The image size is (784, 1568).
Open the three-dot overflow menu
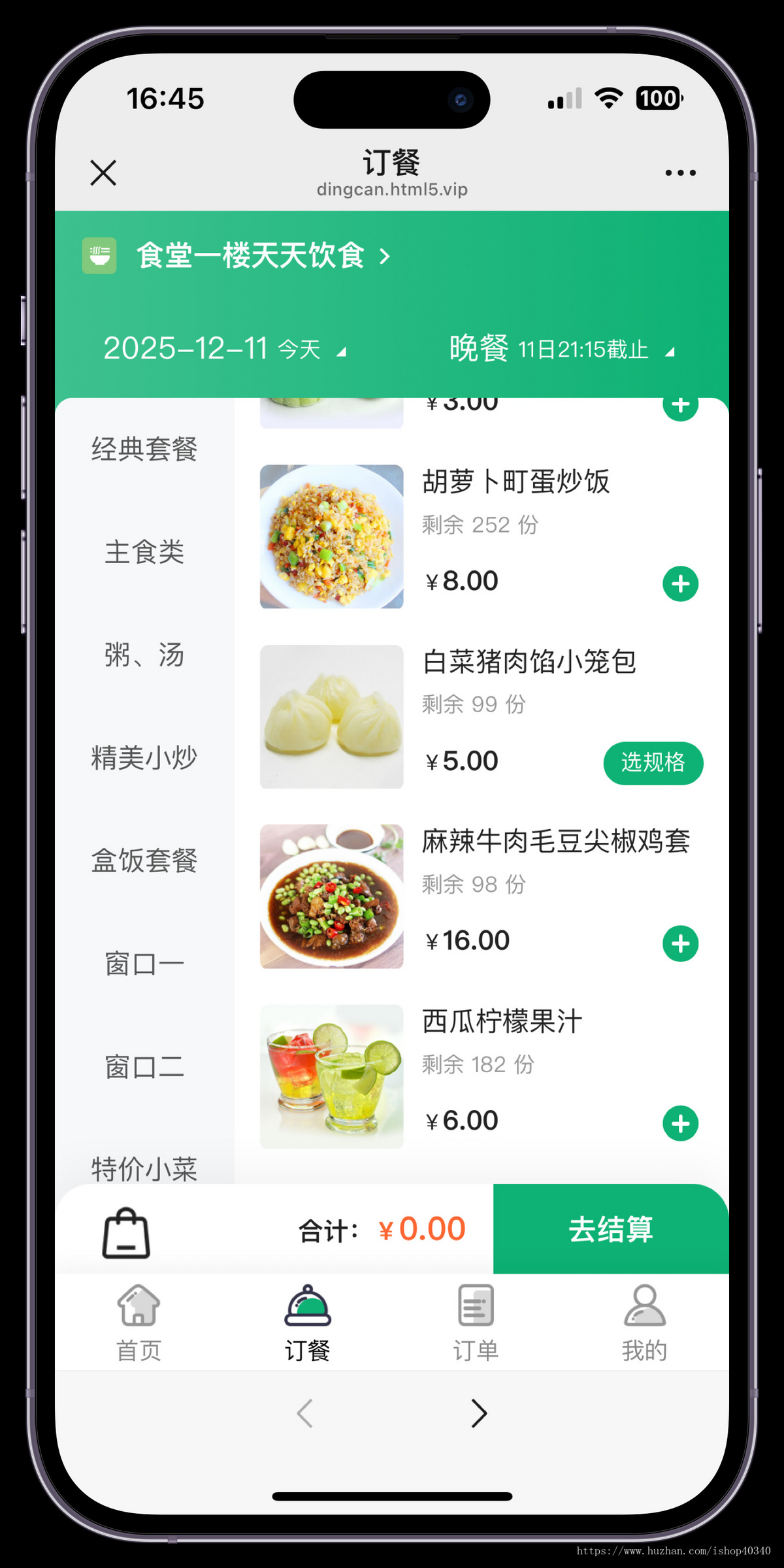click(680, 173)
